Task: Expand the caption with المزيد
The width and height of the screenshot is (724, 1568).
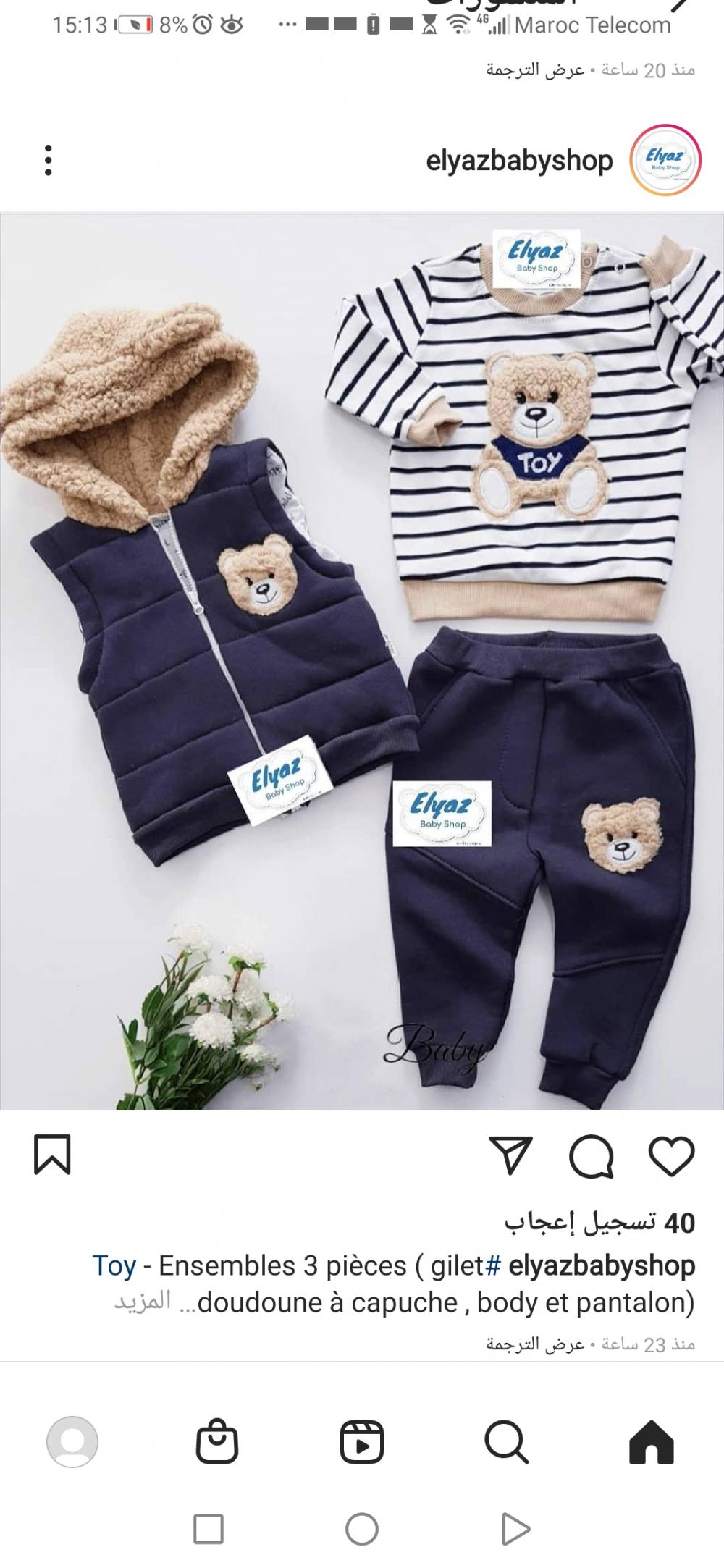Action: 143,1300
